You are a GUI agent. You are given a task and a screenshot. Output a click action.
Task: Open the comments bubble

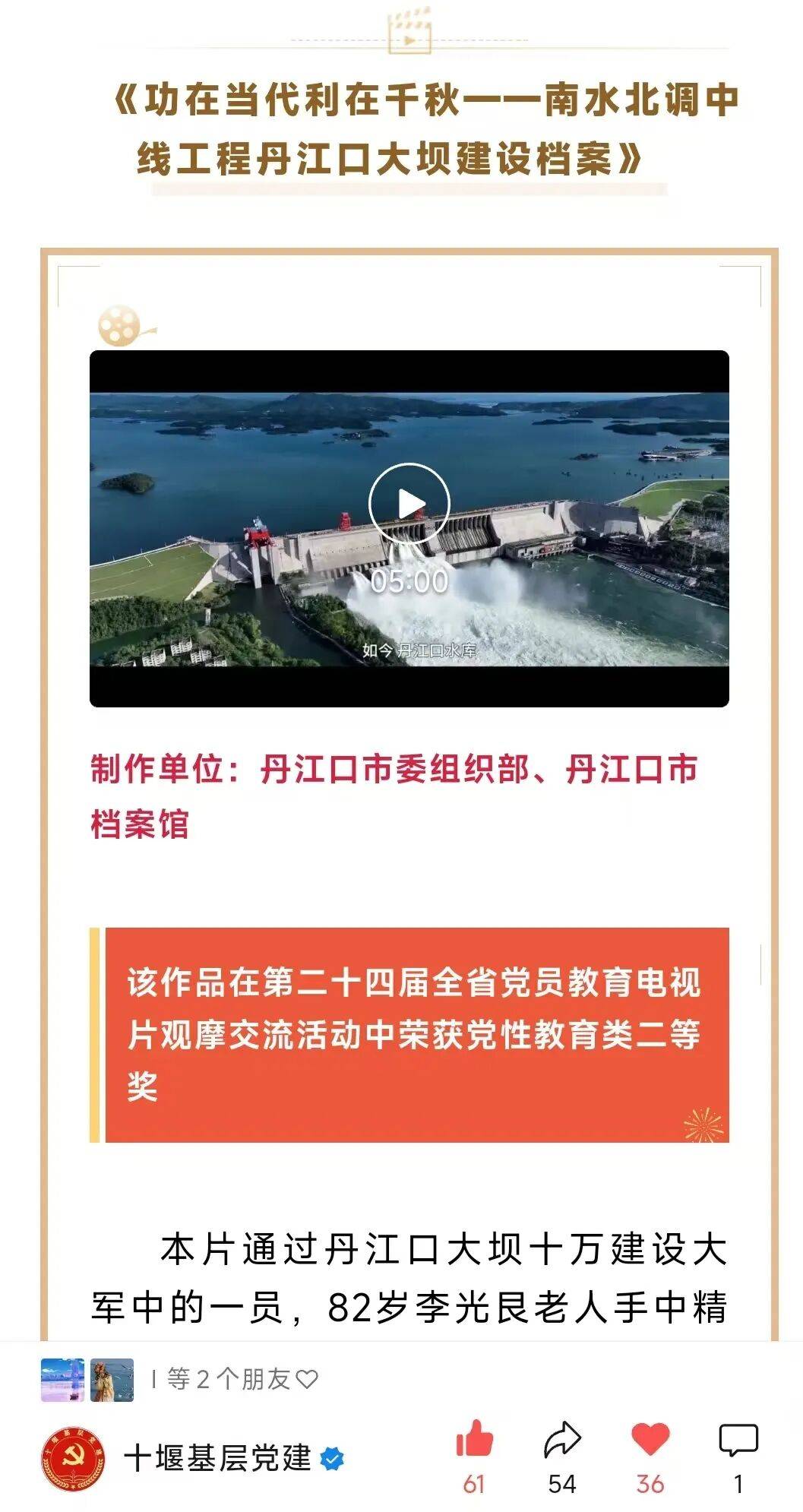(738, 1440)
